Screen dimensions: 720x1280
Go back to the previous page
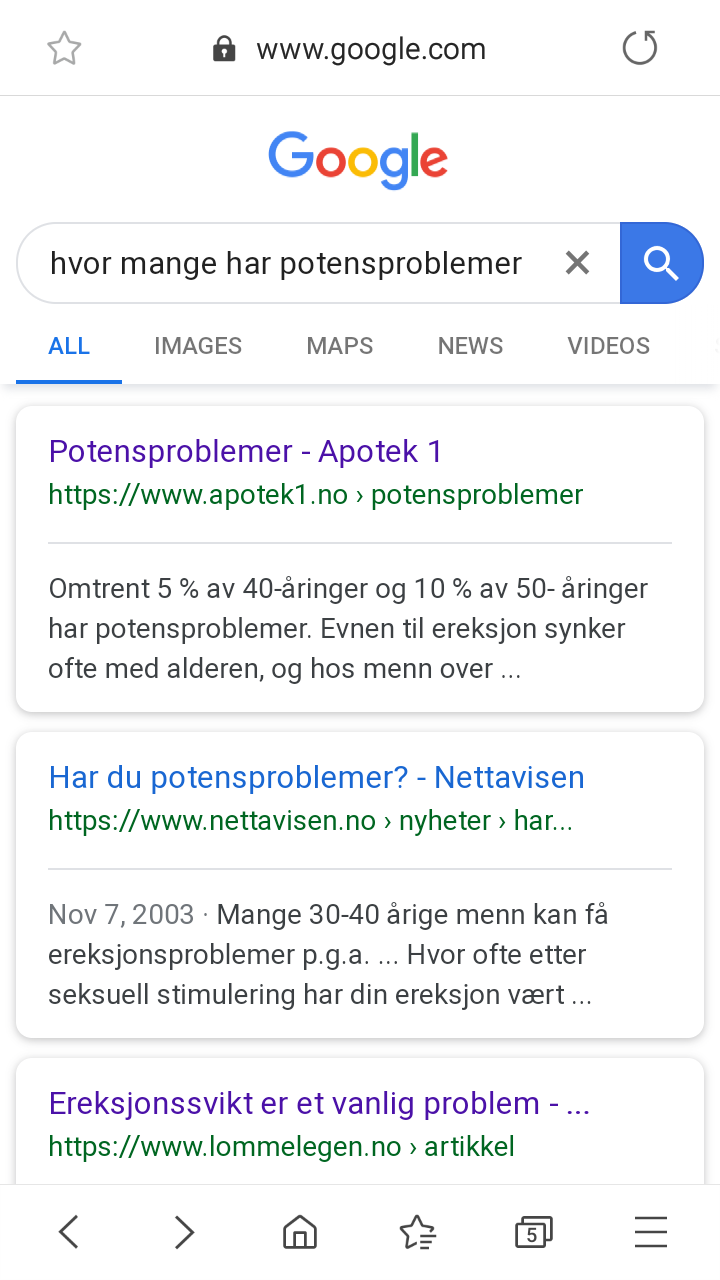coord(68,1232)
